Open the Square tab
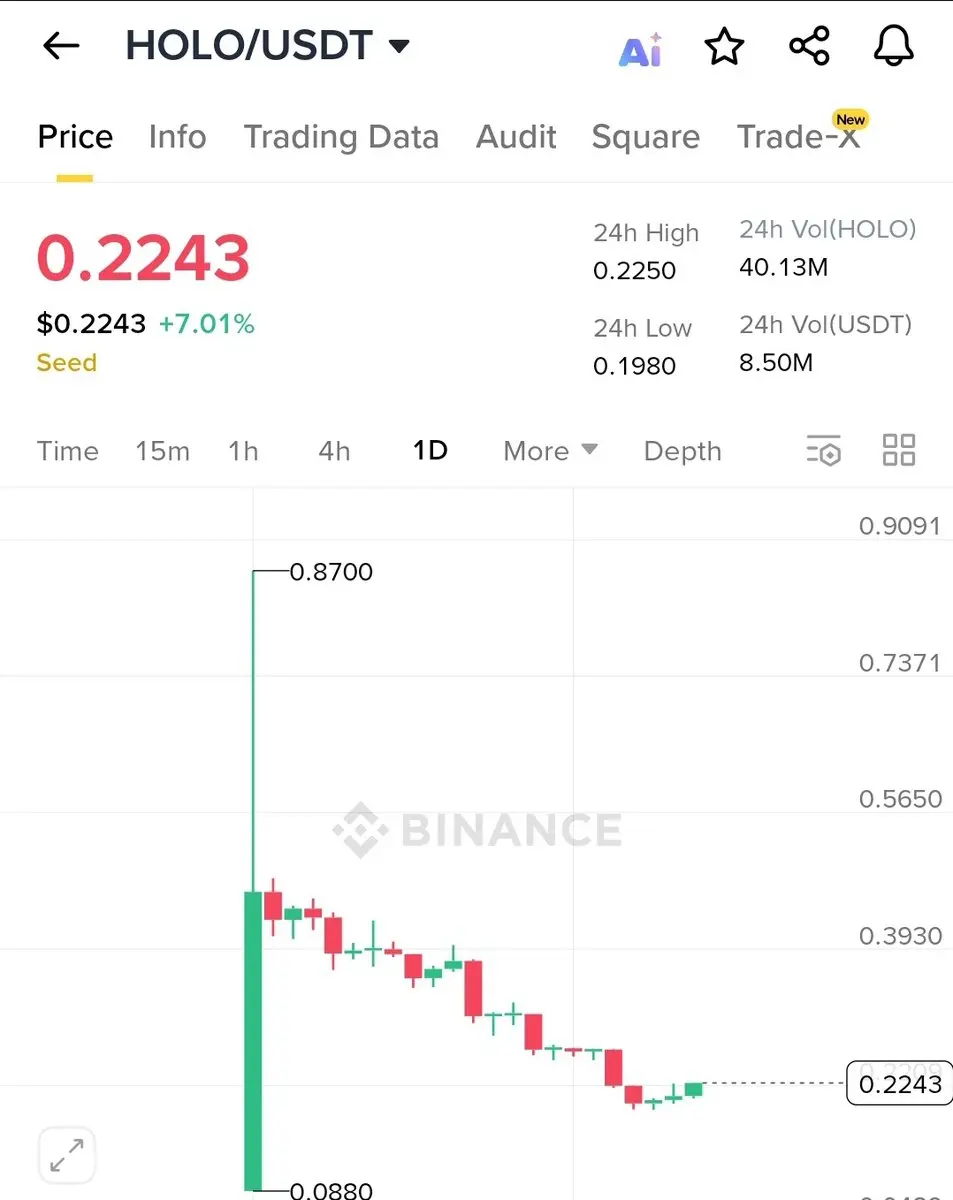This screenshot has width=953, height=1200. [x=645, y=137]
